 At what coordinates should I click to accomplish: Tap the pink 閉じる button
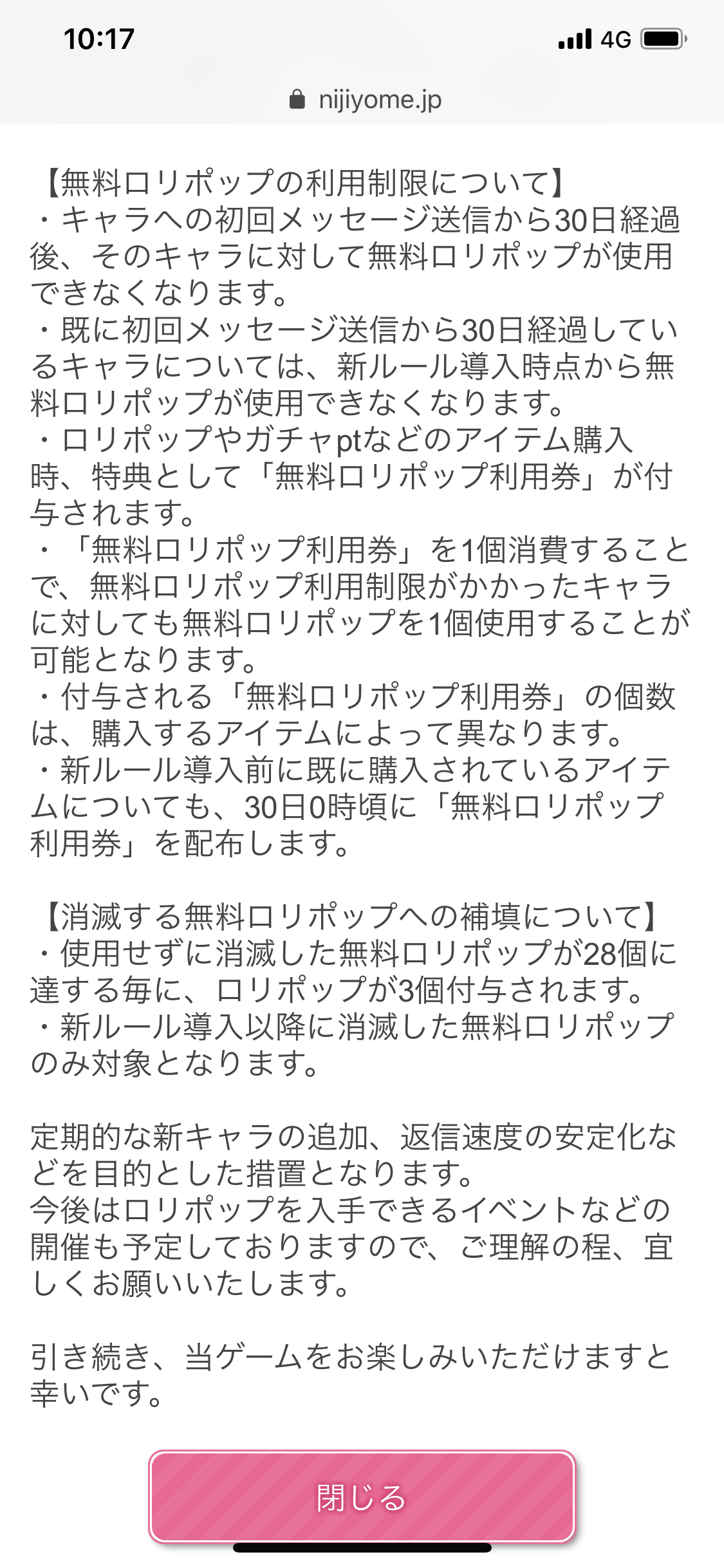pyautogui.click(x=362, y=1497)
